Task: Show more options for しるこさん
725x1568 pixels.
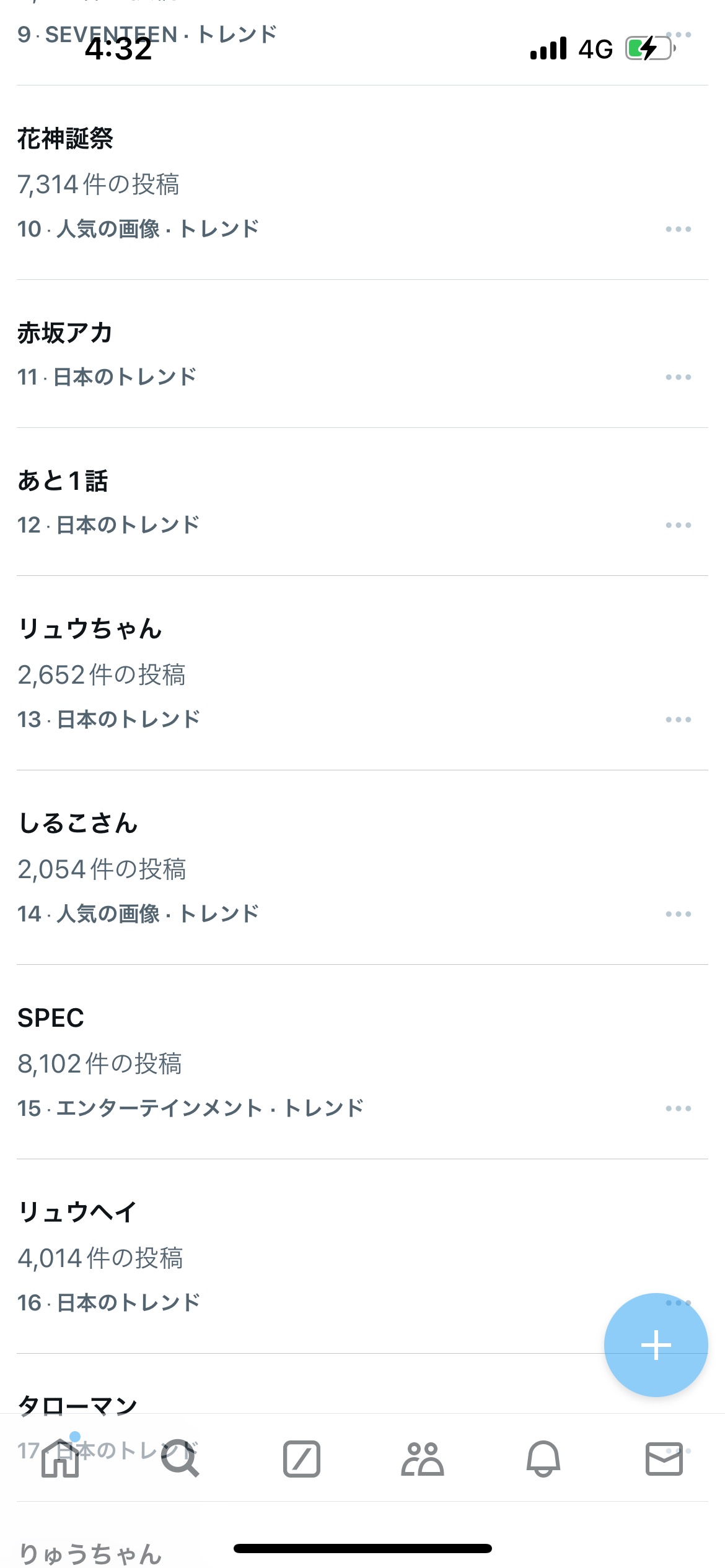Action: click(678, 914)
